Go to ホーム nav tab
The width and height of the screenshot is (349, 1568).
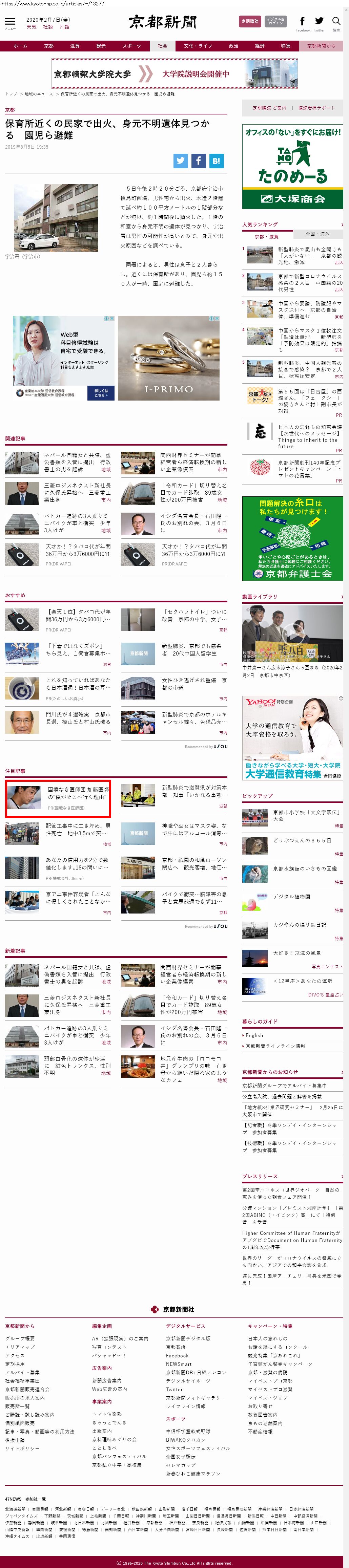[21, 46]
